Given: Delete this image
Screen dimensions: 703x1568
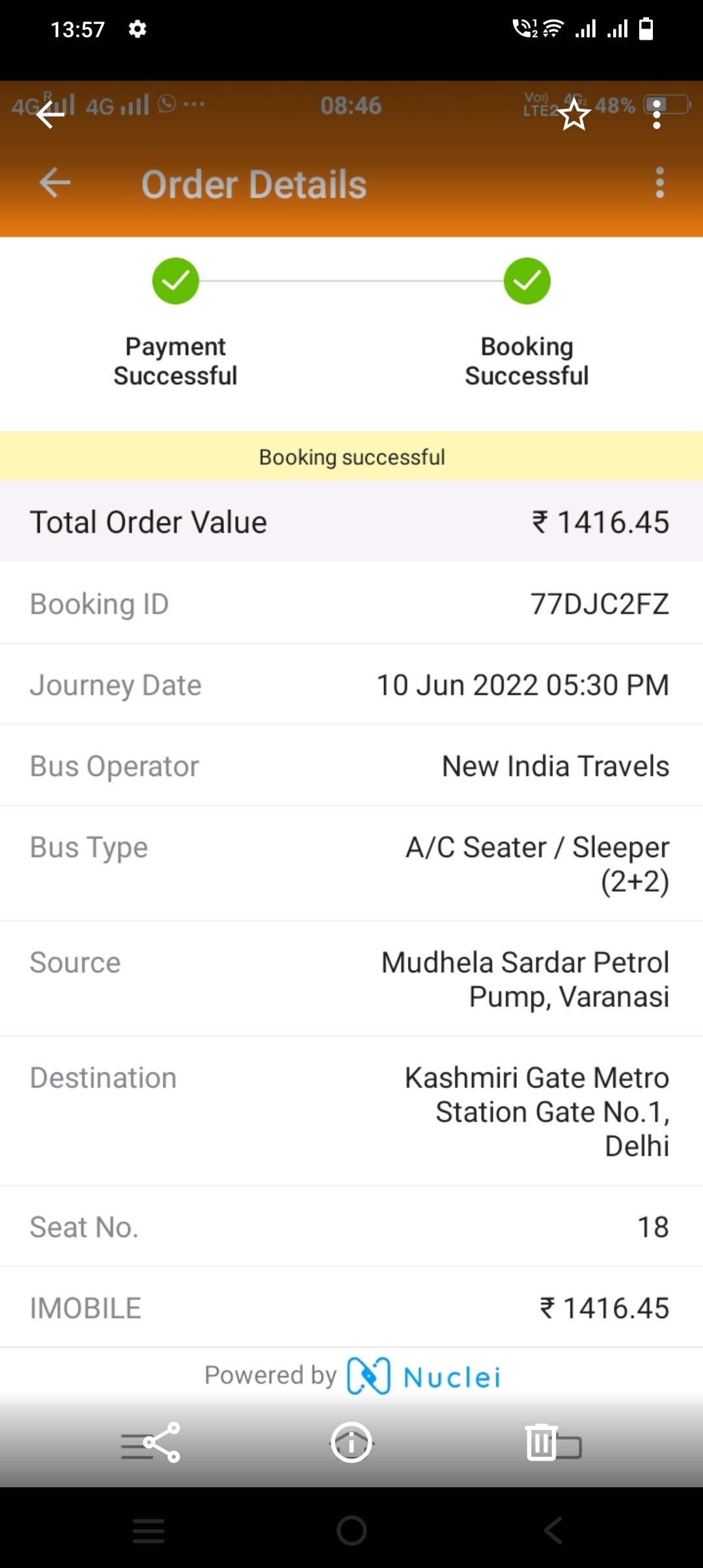Looking at the screenshot, I should click(x=553, y=1442).
